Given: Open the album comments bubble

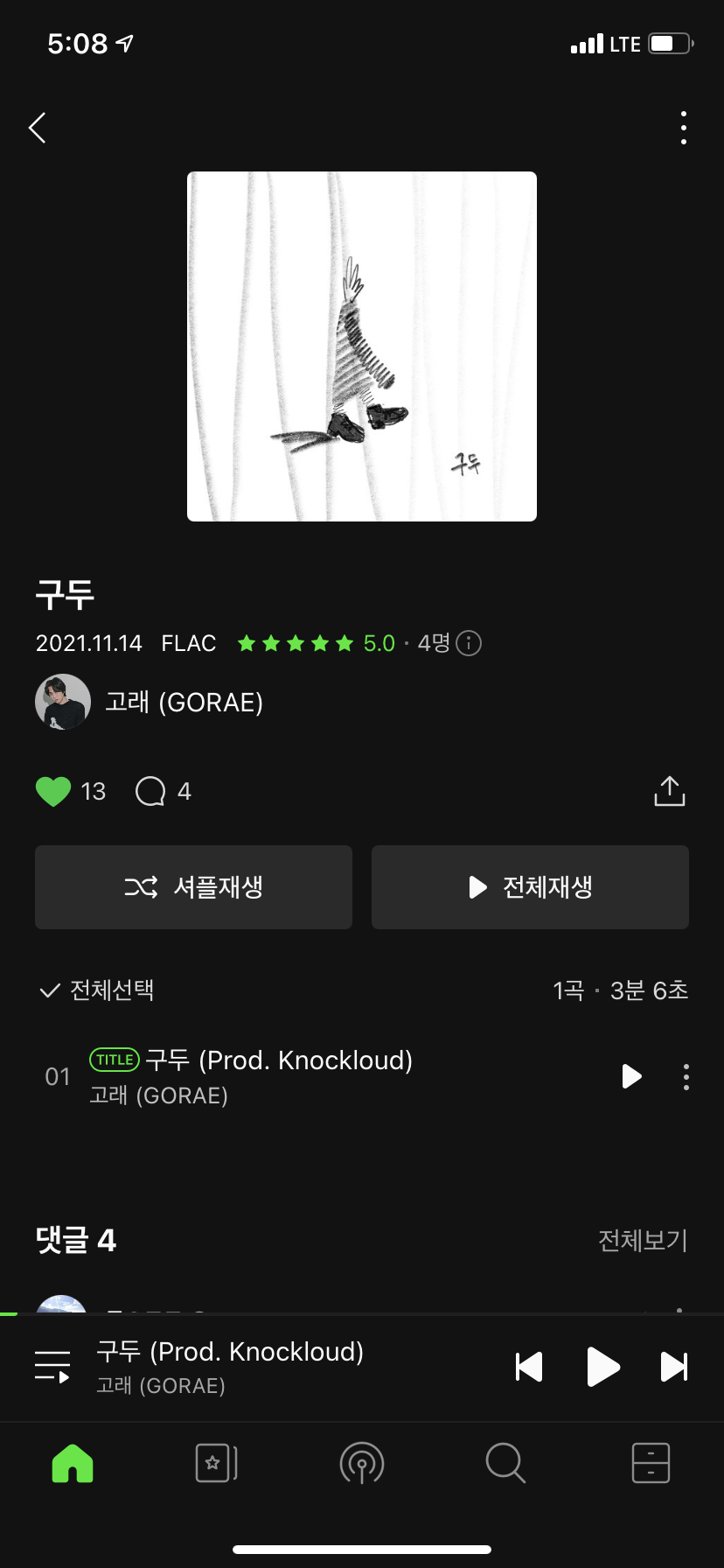Looking at the screenshot, I should coord(150,791).
